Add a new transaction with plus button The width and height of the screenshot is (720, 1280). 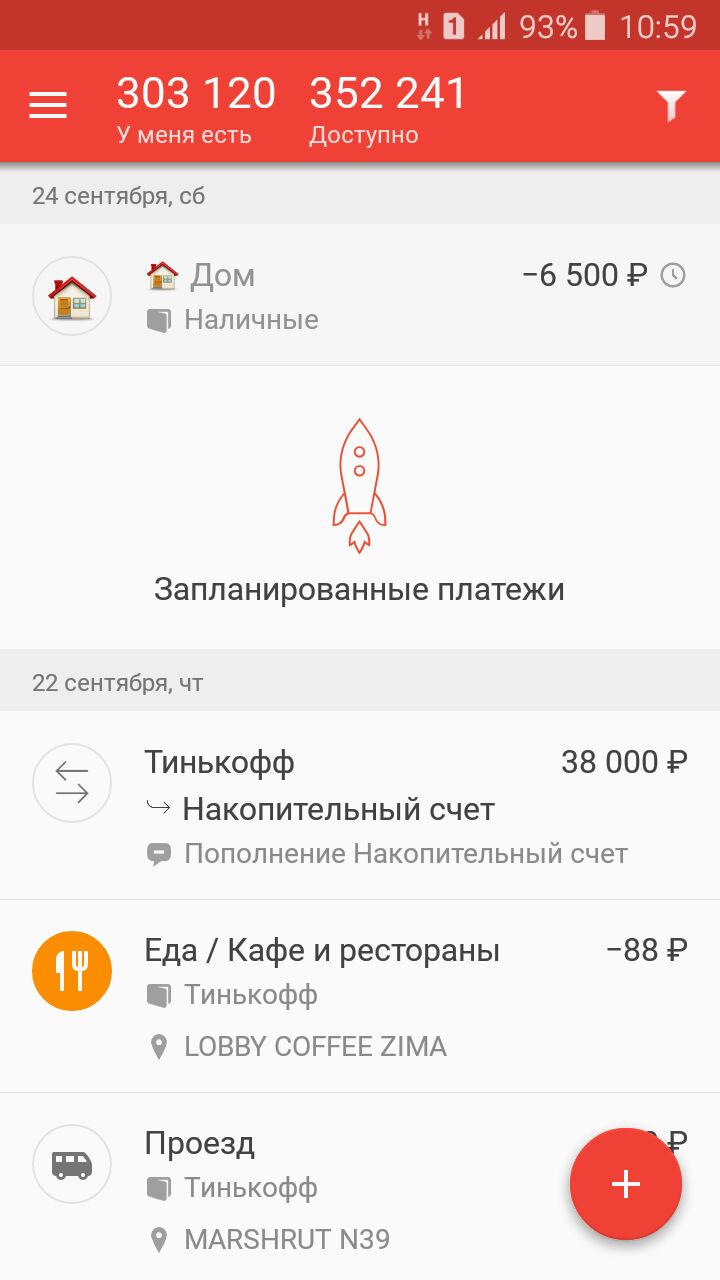[626, 1184]
